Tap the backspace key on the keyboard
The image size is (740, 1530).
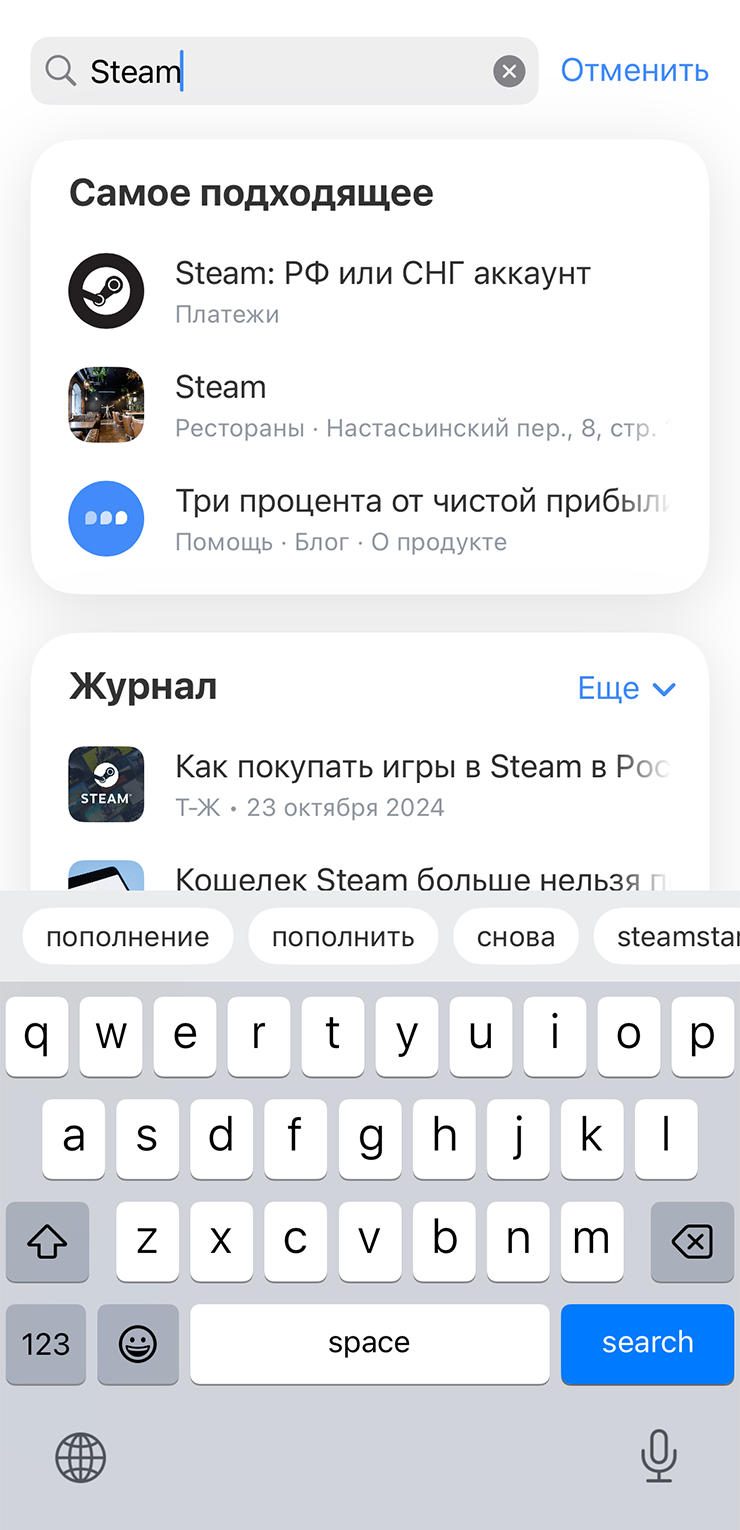(x=692, y=1241)
